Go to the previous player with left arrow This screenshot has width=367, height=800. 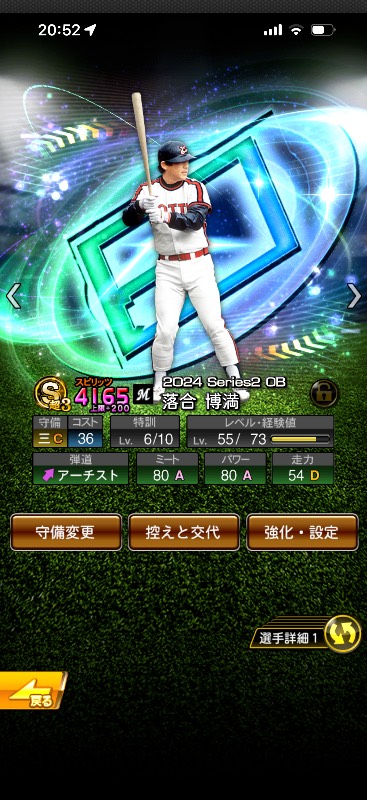(x=13, y=296)
